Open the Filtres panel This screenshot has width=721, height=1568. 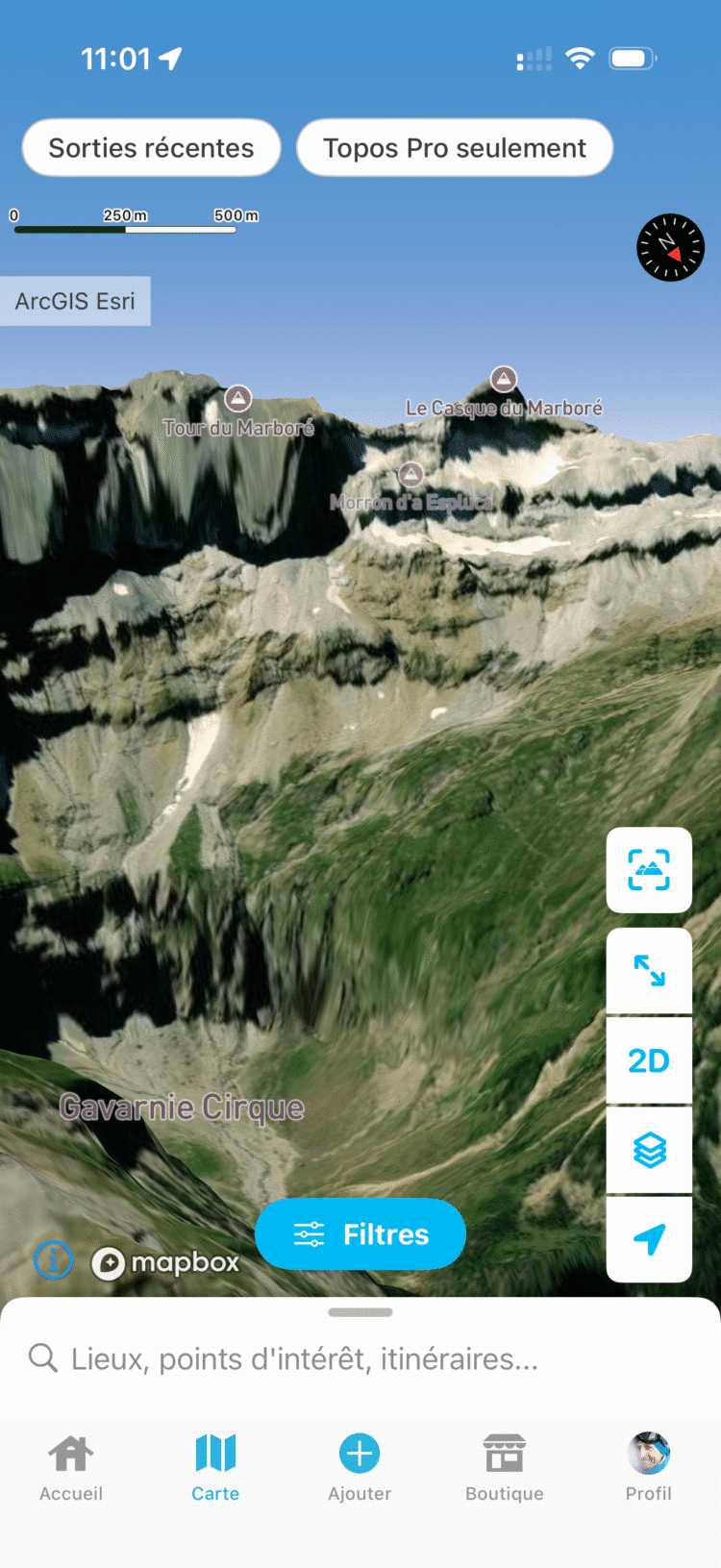[x=360, y=1233]
